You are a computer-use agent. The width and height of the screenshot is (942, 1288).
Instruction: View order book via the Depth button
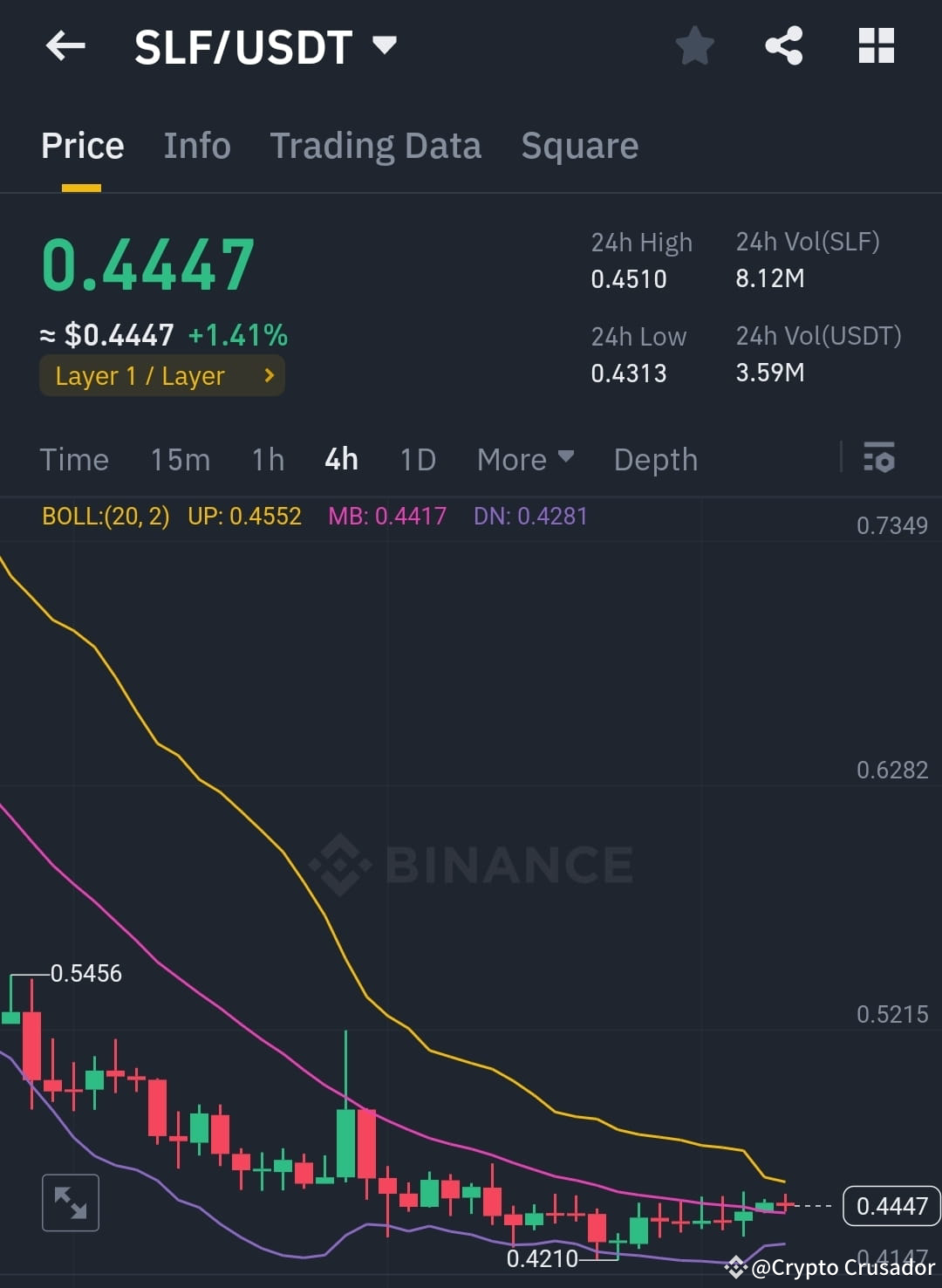click(x=655, y=458)
